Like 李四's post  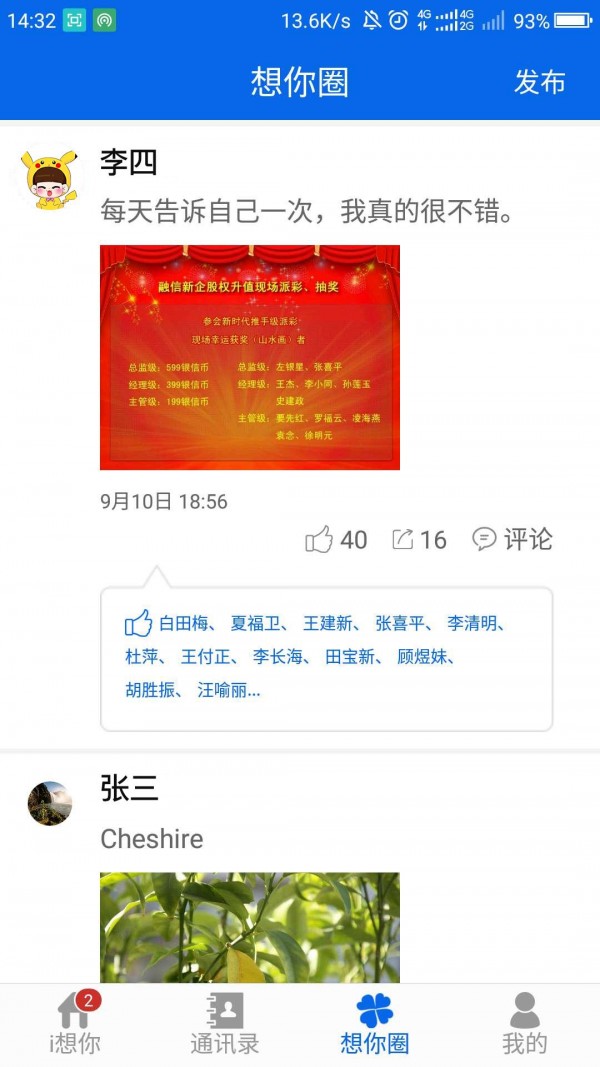point(336,540)
